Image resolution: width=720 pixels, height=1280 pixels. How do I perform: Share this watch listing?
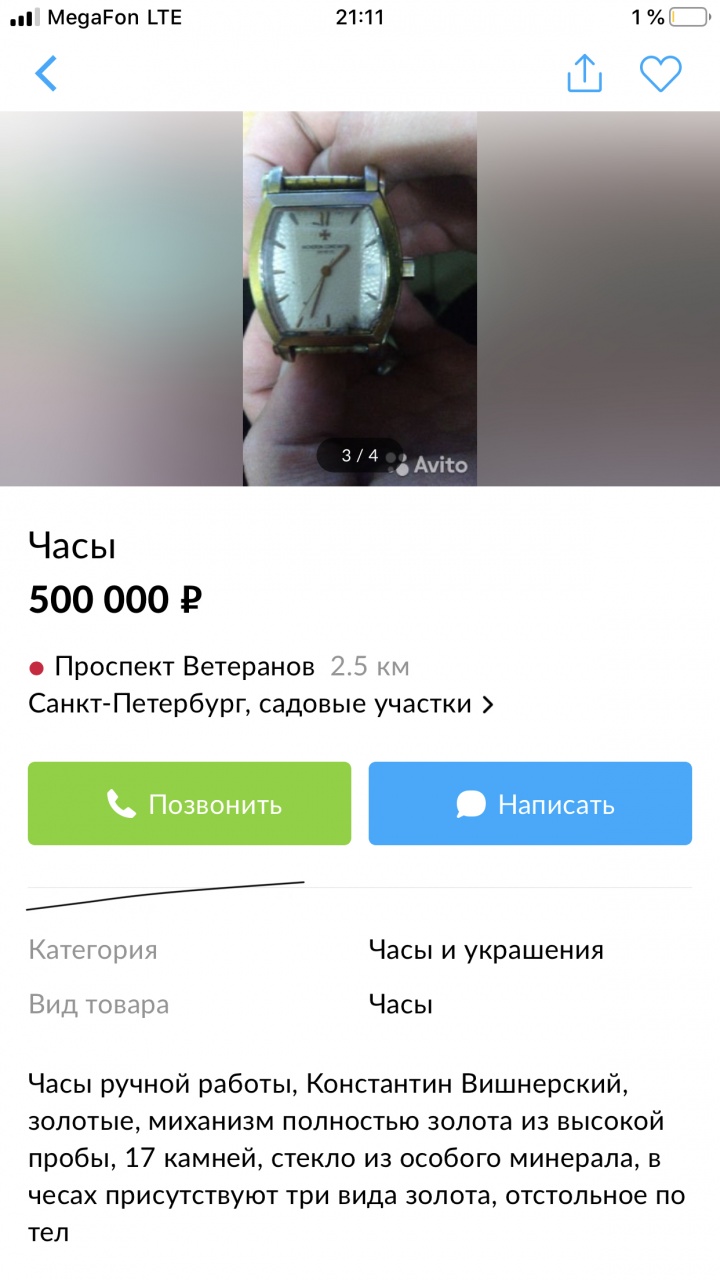tap(585, 74)
